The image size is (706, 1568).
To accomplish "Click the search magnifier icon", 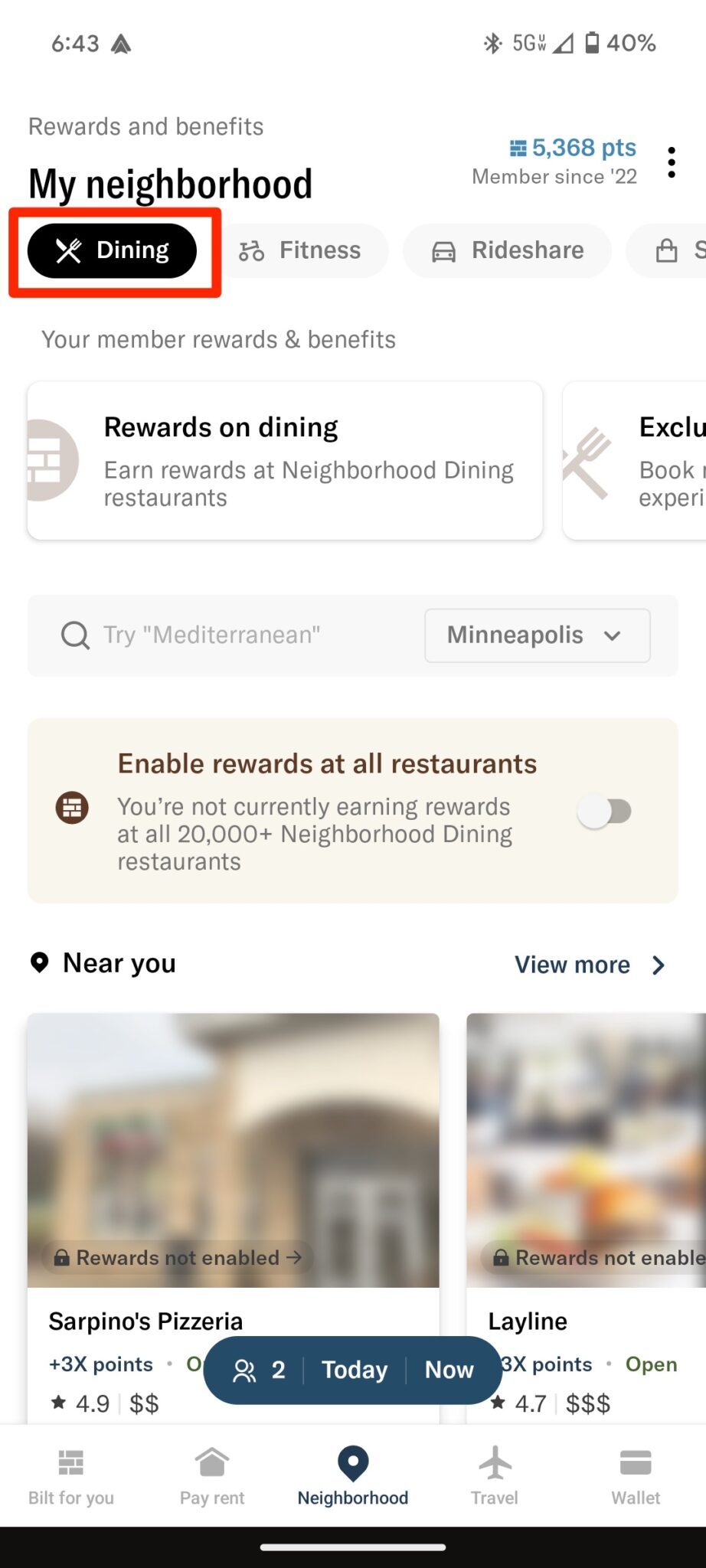I will [74, 635].
